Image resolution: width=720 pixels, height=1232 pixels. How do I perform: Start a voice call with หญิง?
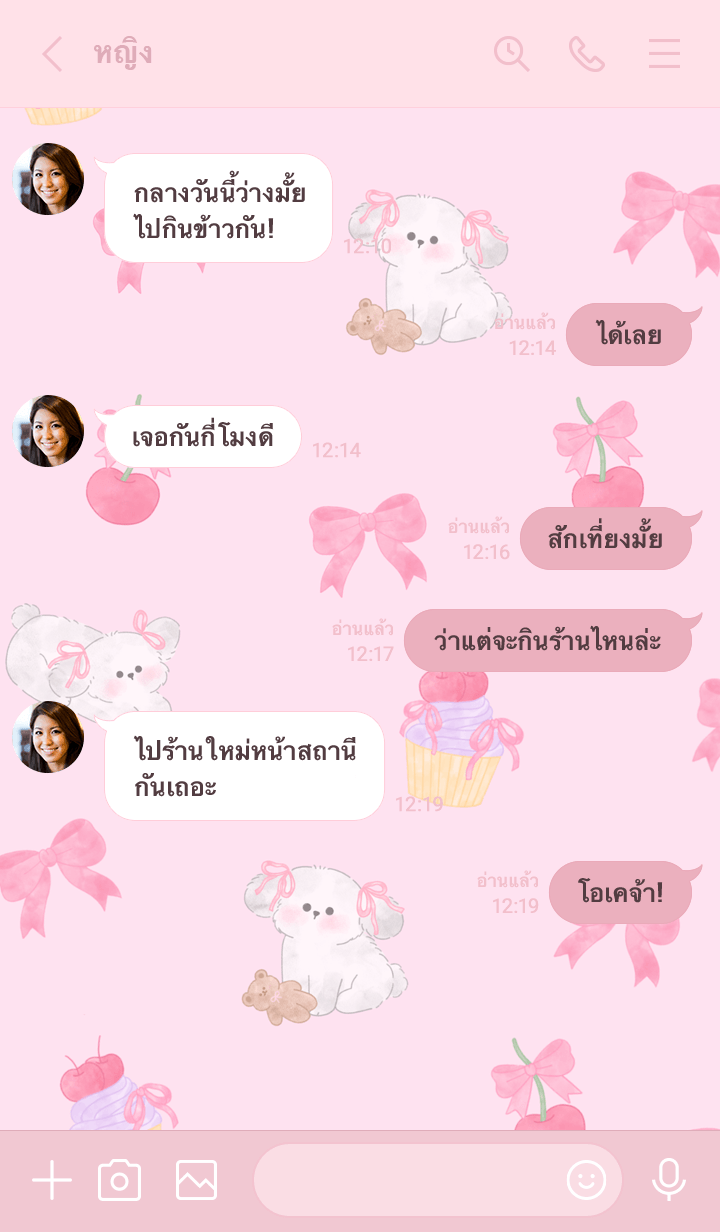[587, 54]
